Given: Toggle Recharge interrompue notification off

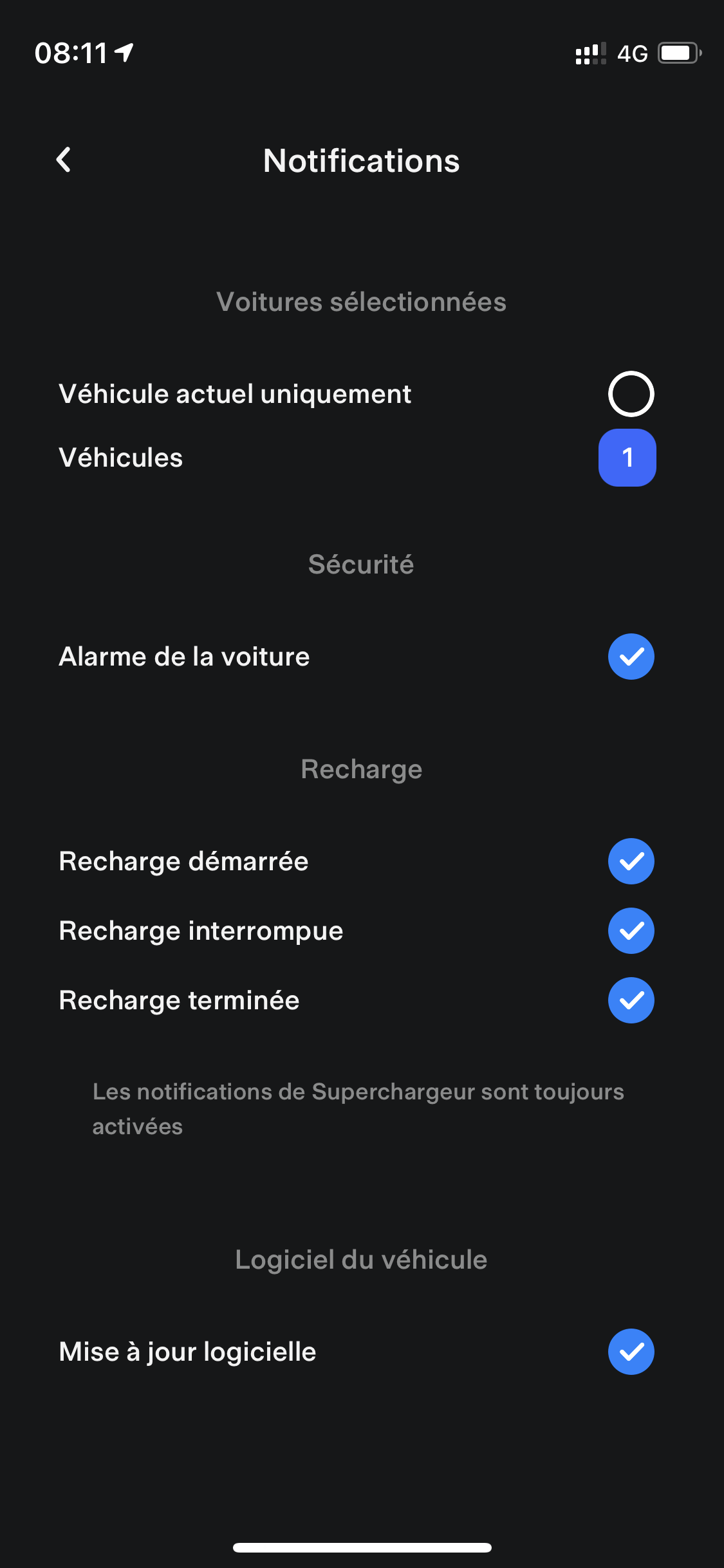Looking at the screenshot, I should click(631, 931).
